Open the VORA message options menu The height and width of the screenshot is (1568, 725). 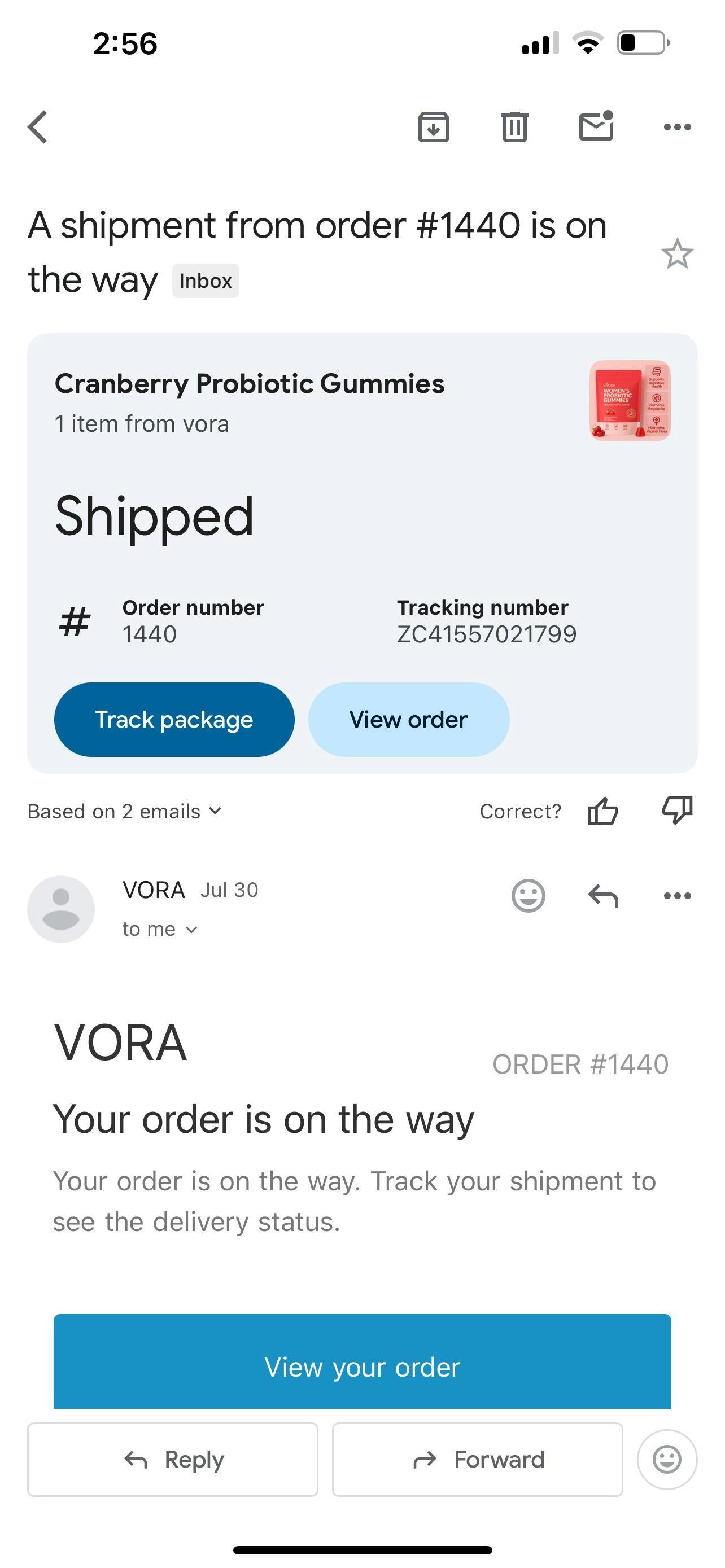[x=677, y=895]
